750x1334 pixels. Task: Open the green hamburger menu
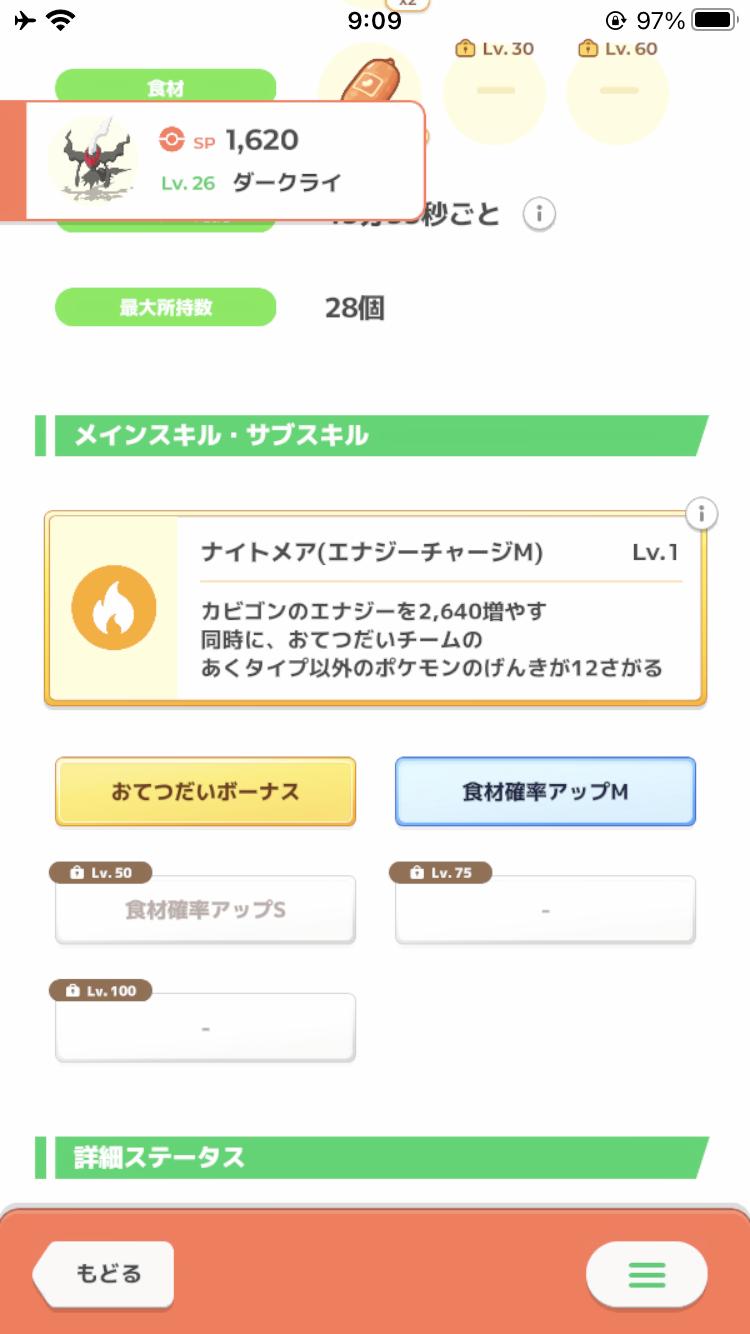point(646,1274)
